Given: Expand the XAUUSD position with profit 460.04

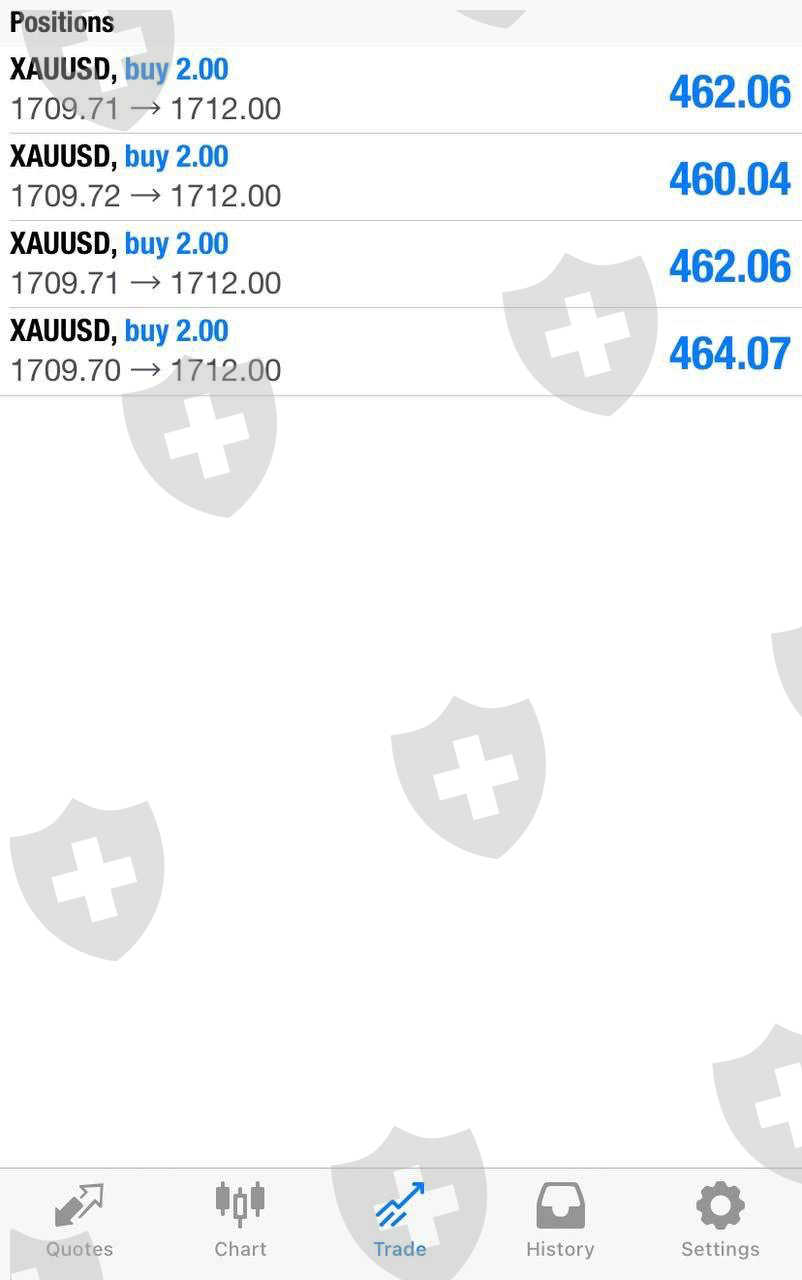Looking at the screenshot, I should point(400,177).
